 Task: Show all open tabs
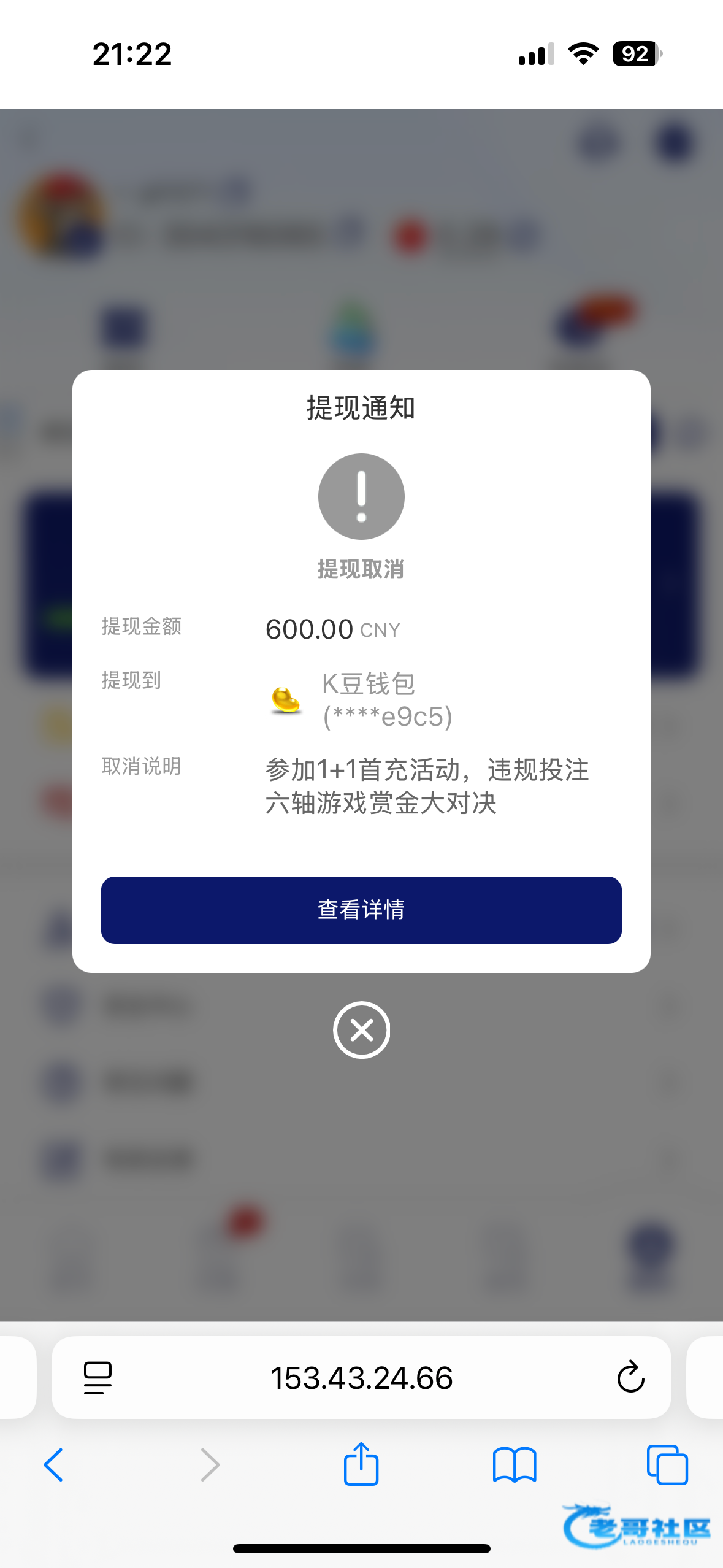pyautogui.click(x=667, y=1465)
